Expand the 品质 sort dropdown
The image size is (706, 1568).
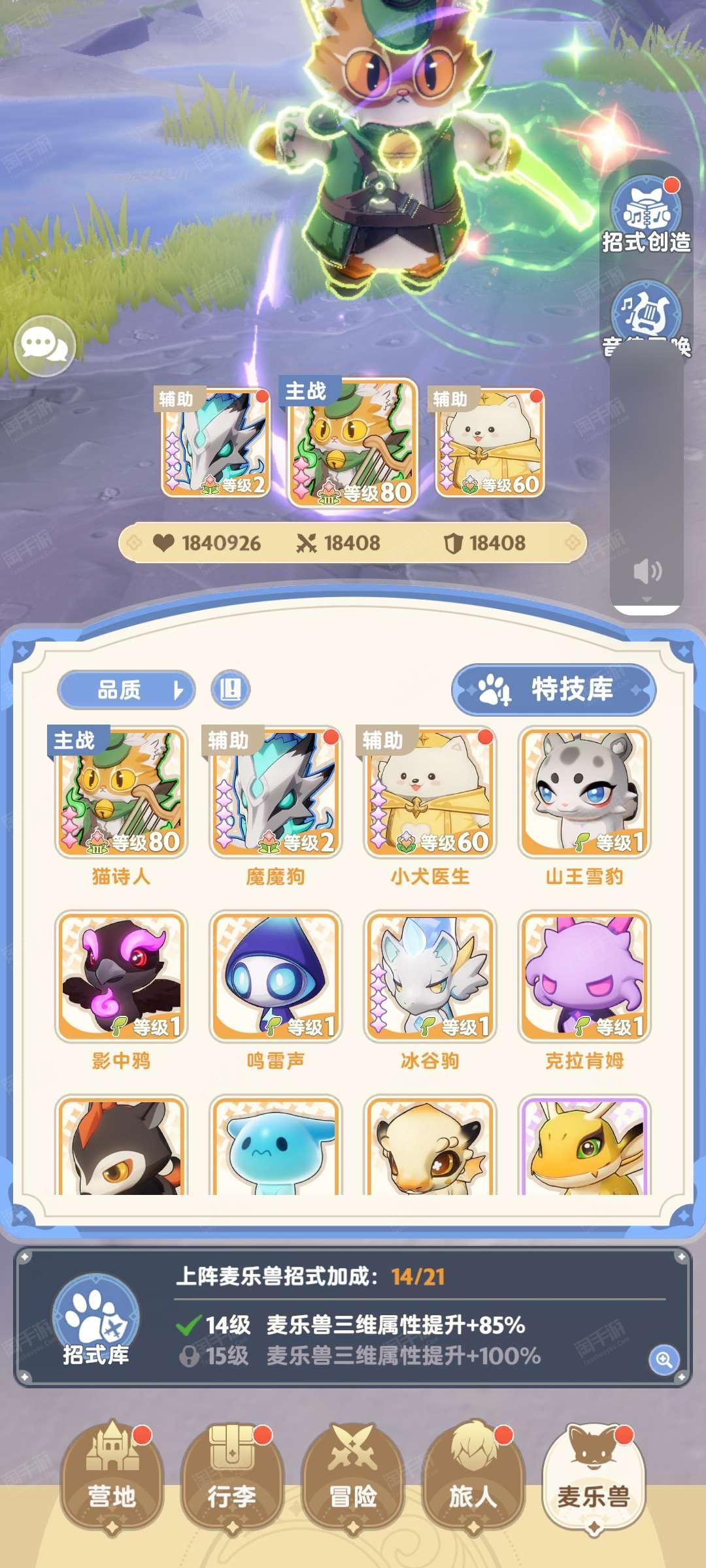coord(127,689)
